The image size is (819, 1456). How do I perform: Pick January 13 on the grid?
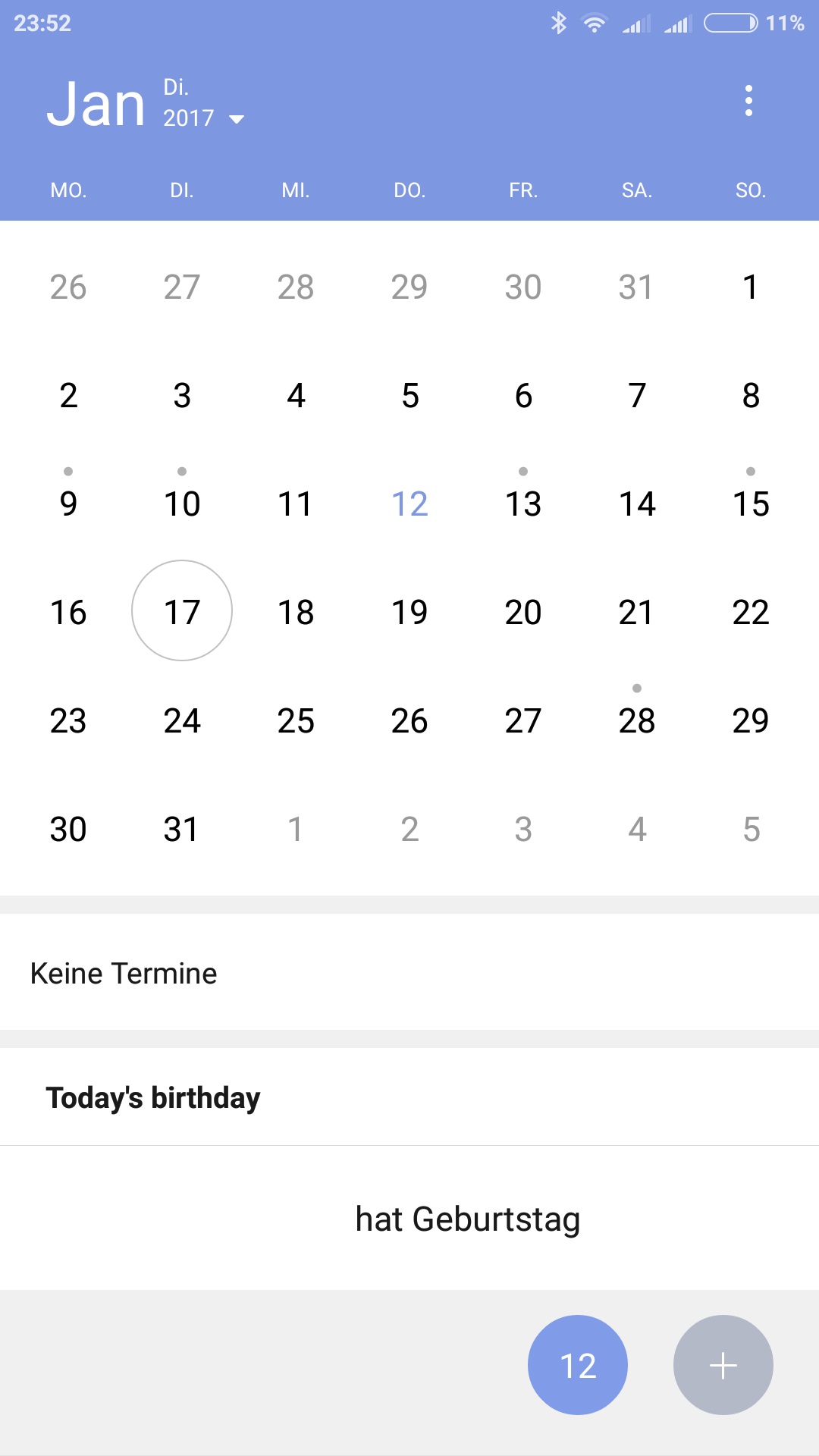coord(523,504)
